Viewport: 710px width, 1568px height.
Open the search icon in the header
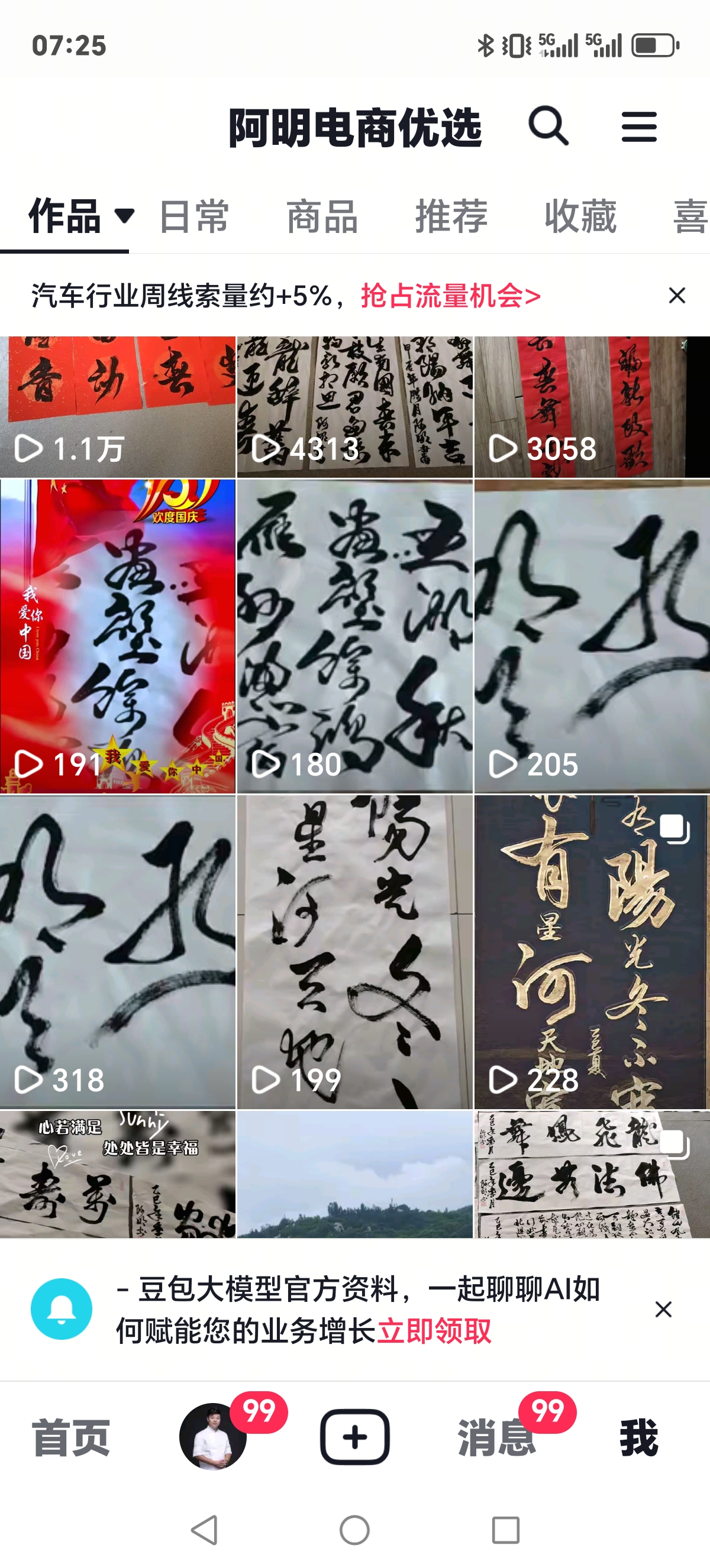[548, 126]
